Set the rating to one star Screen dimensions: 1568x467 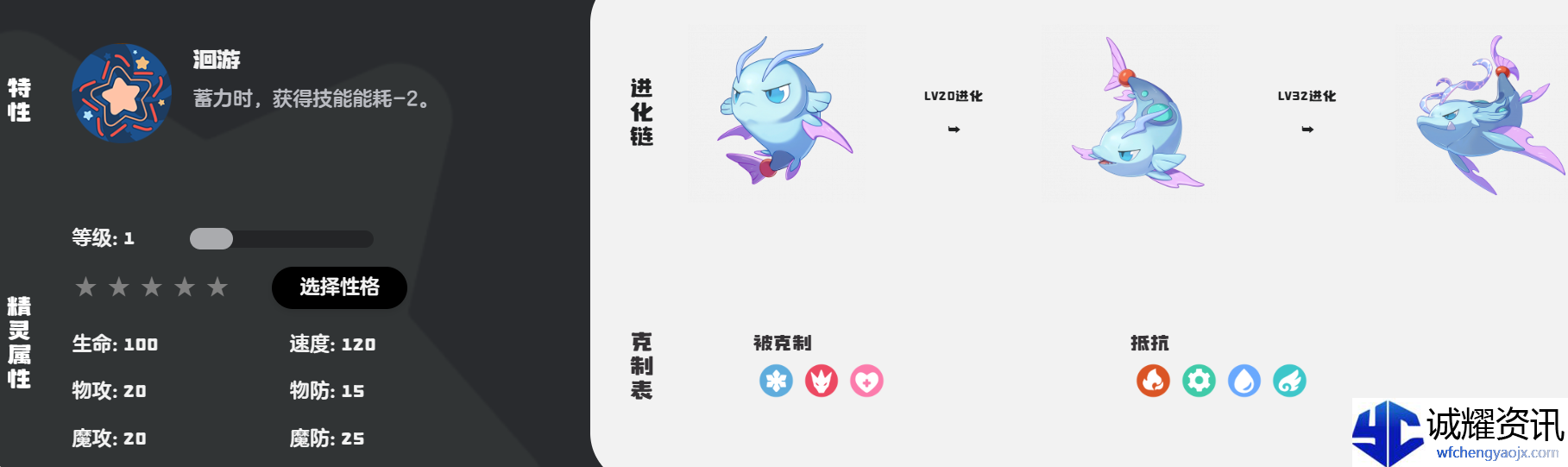pos(85,287)
